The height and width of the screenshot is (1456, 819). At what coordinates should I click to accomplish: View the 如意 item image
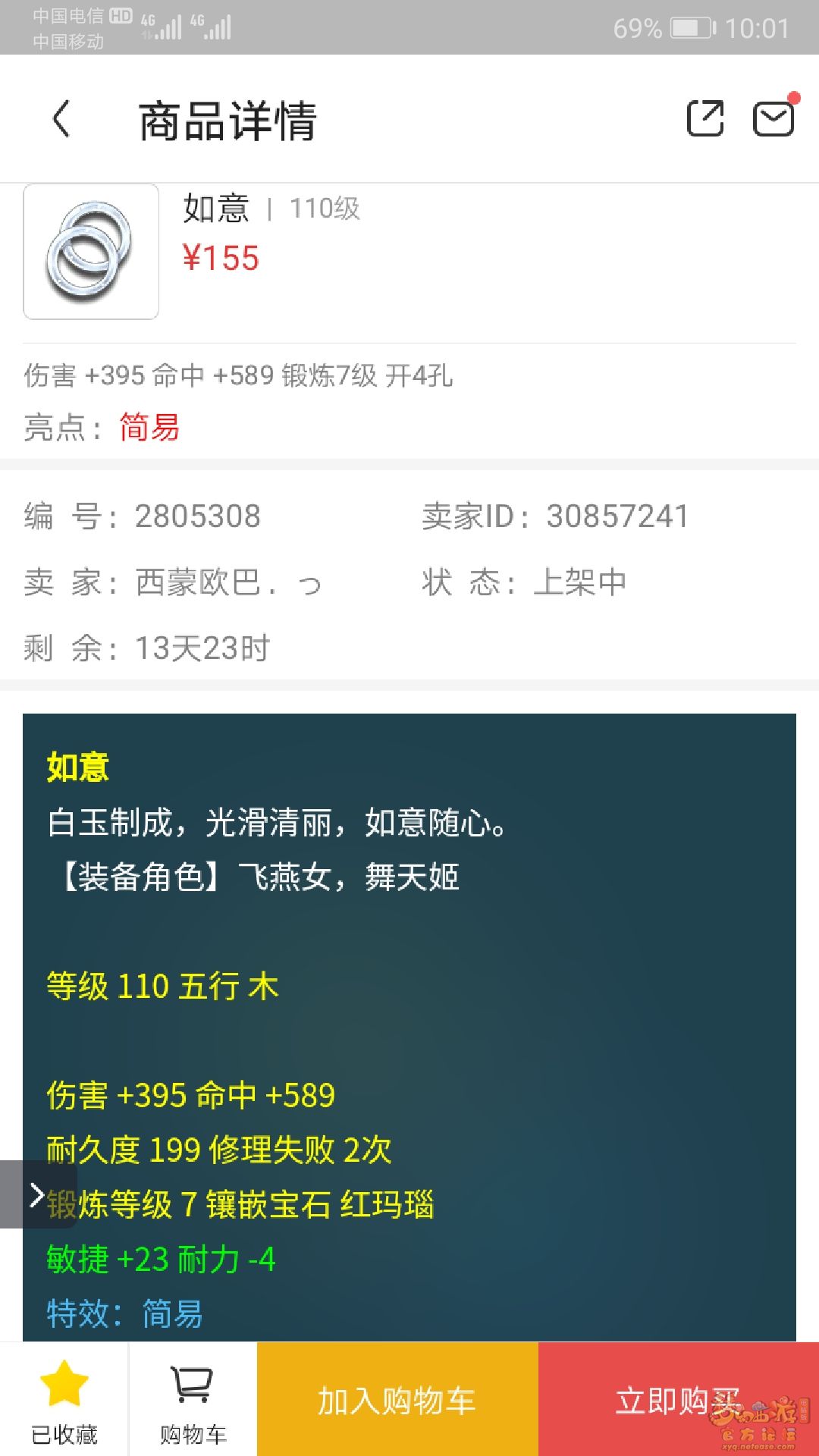tap(91, 252)
